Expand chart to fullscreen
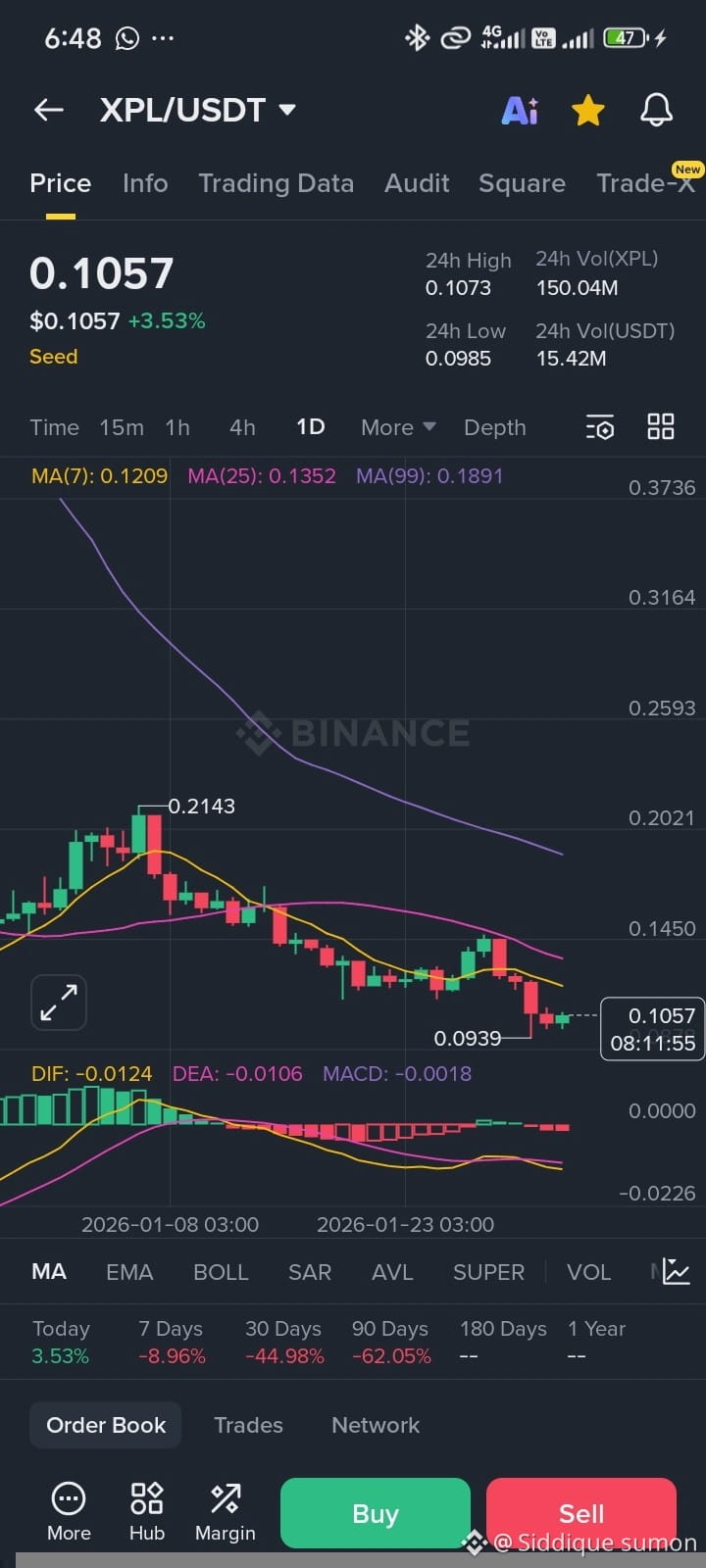Viewport: 706px width, 1568px height. tap(59, 1003)
